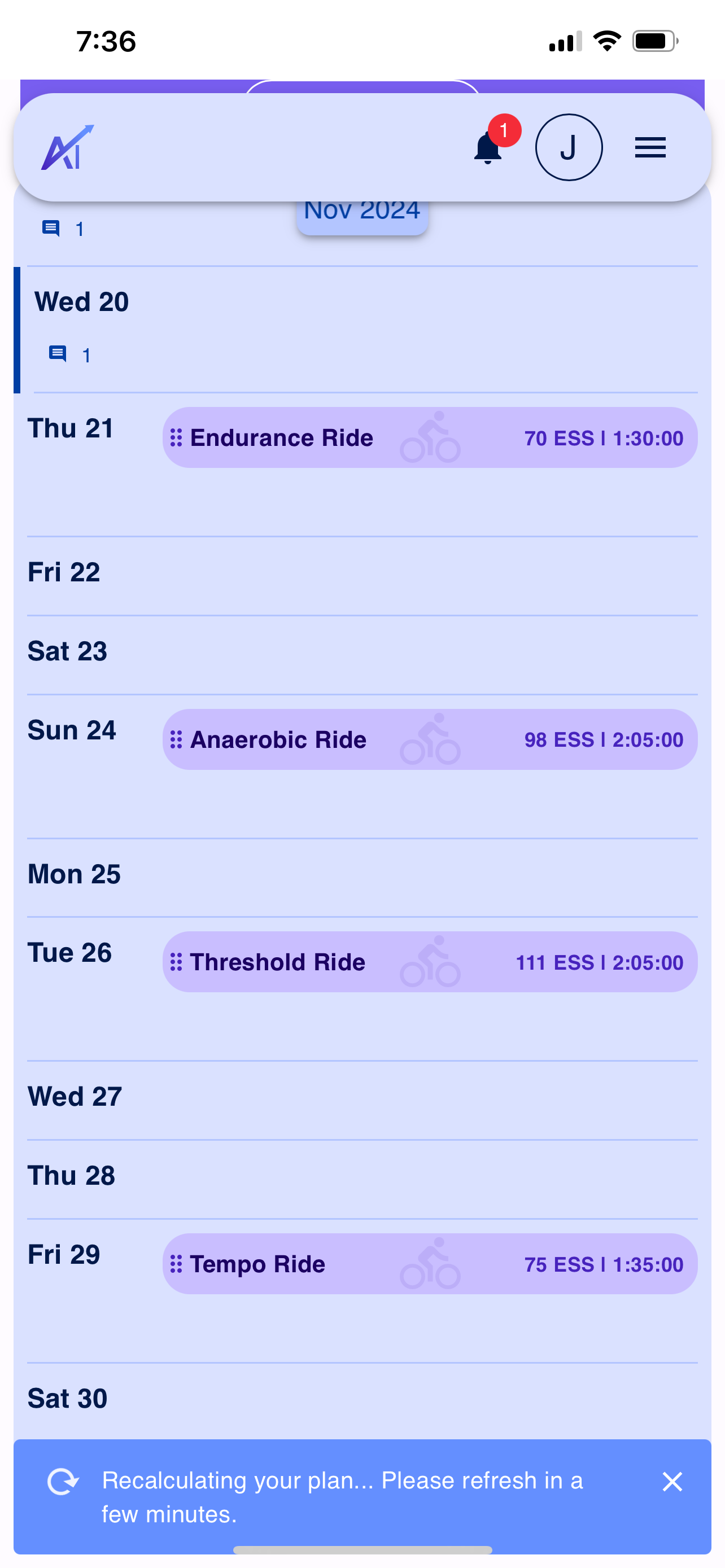Tap the refresh icon in banner
Viewport: 725px width, 1568px height.
(63, 1482)
